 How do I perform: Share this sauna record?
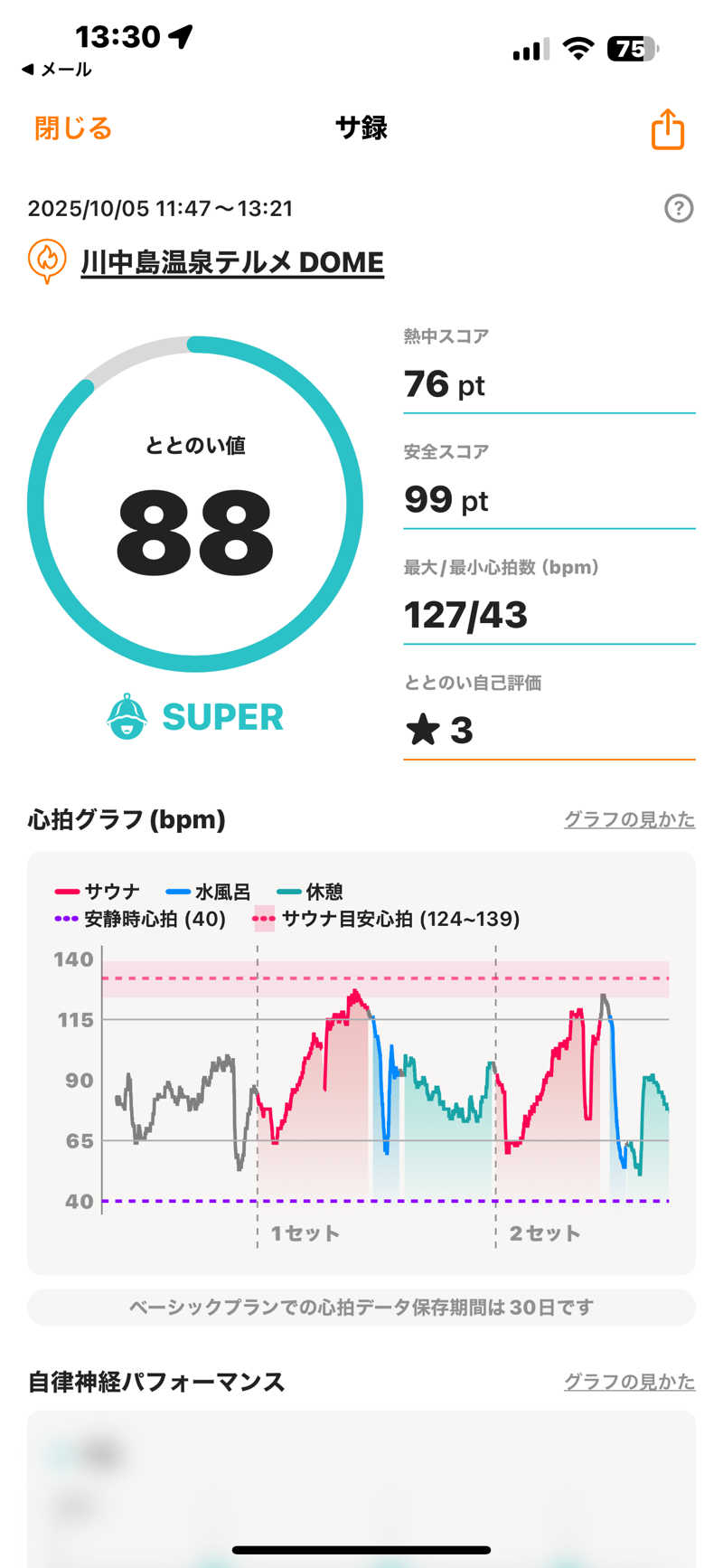coord(668,129)
